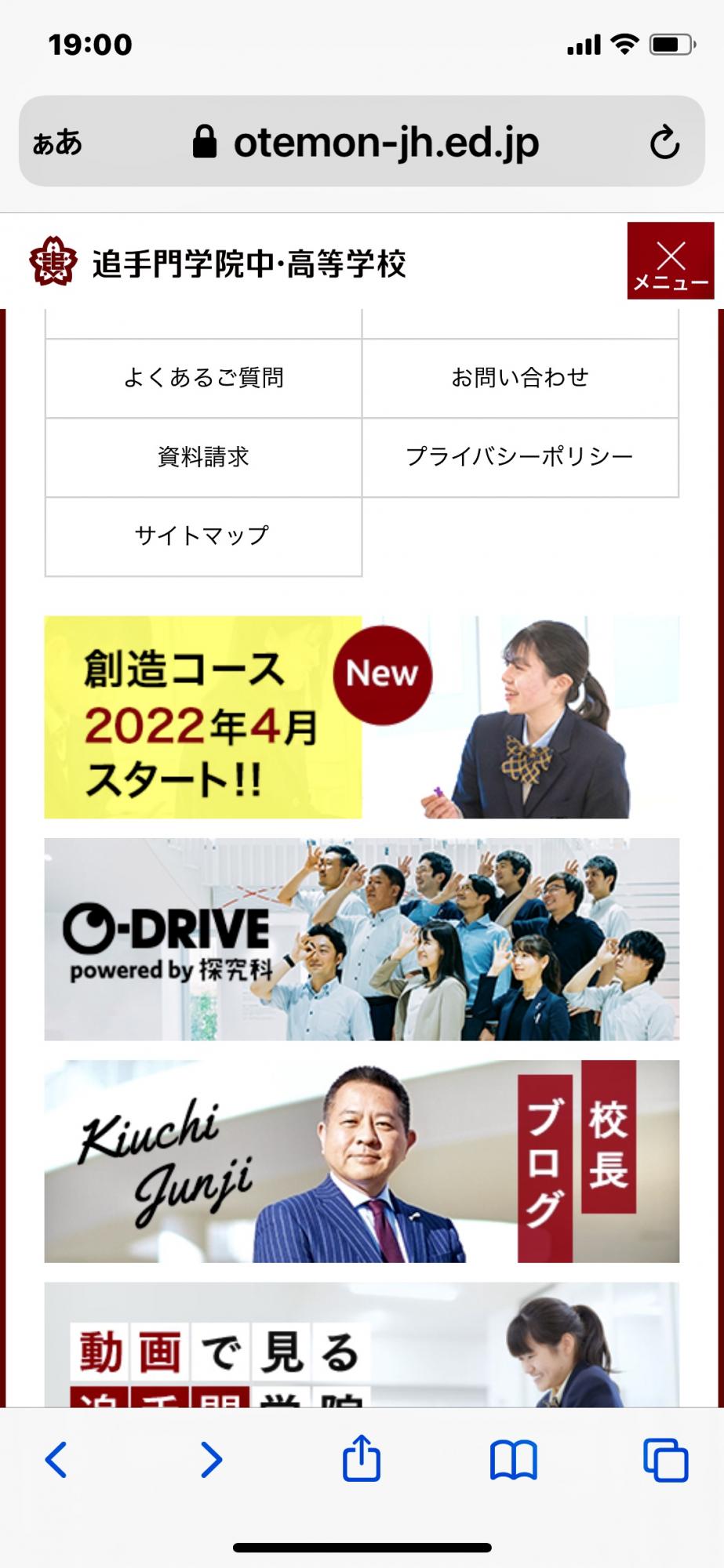The image size is (724, 1568).
Task: Open よくあるご質問 page
Action: tap(203, 378)
